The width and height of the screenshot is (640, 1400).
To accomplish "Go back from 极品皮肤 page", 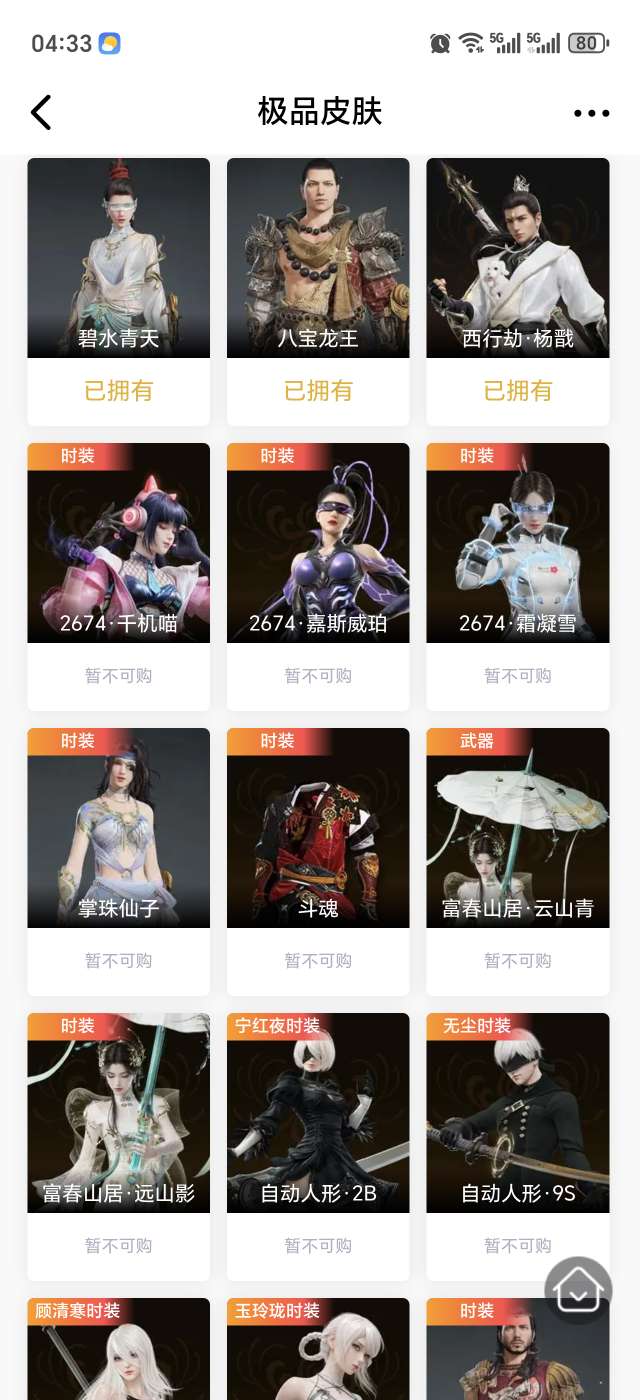I will pyautogui.click(x=41, y=113).
